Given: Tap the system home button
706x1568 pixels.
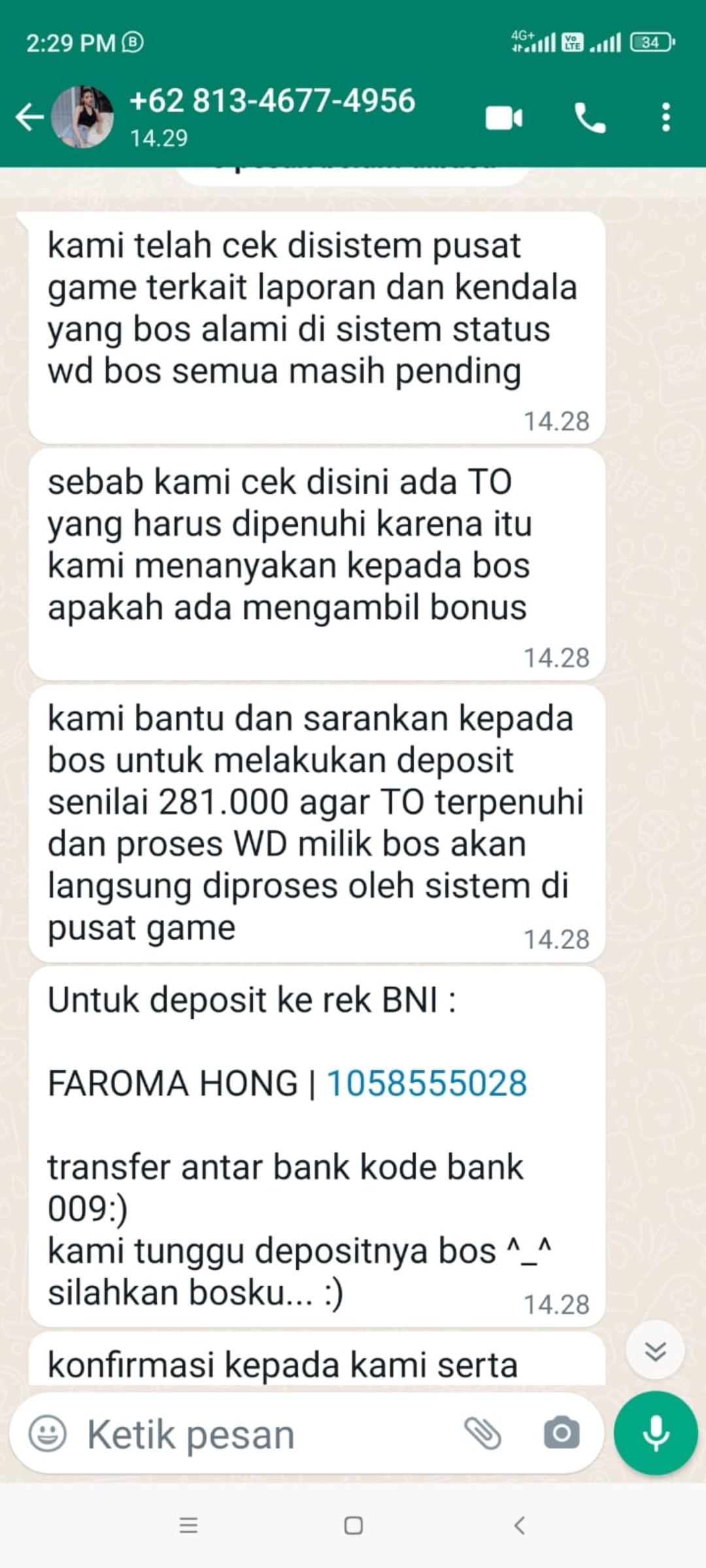Looking at the screenshot, I should [x=353, y=1526].
